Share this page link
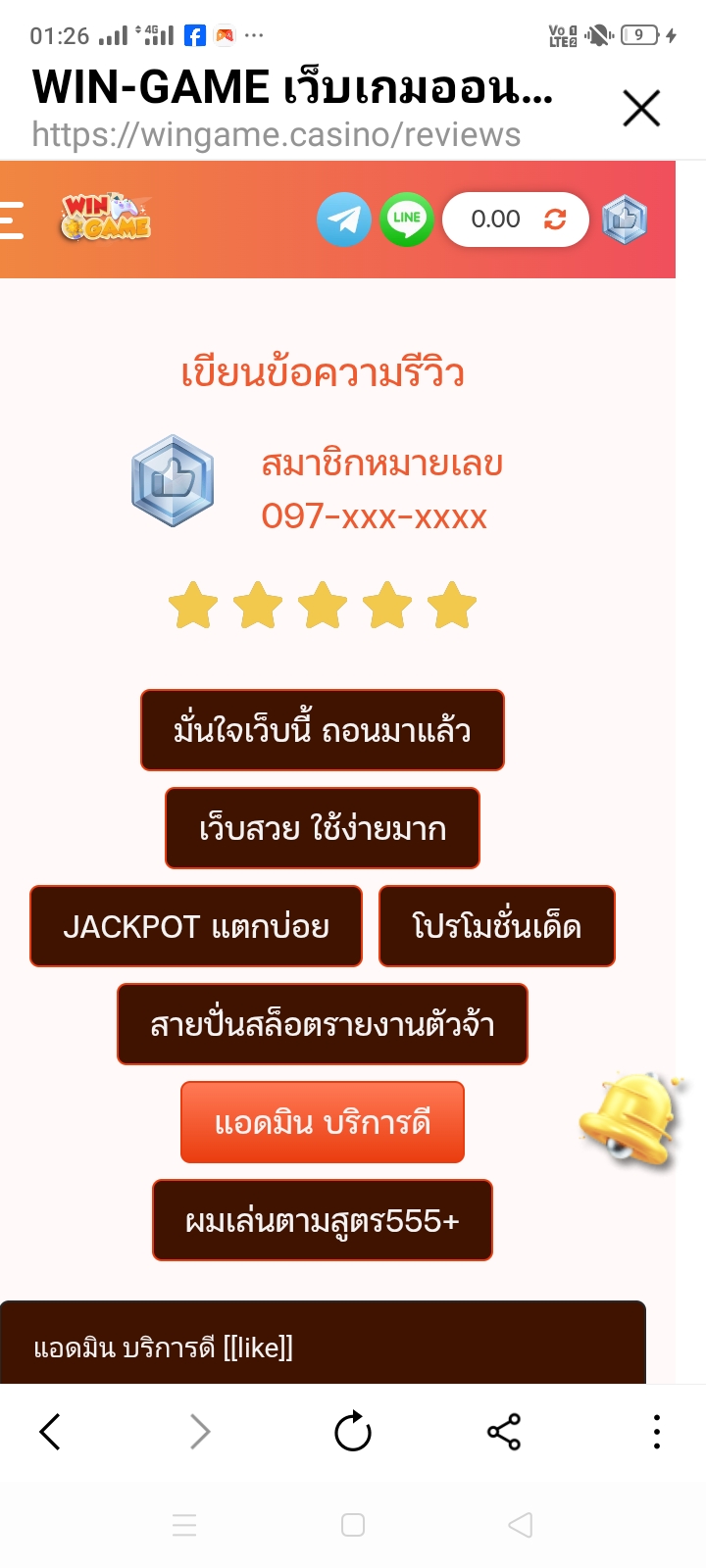Screen dimensions: 706x1568 pos(504,1432)
